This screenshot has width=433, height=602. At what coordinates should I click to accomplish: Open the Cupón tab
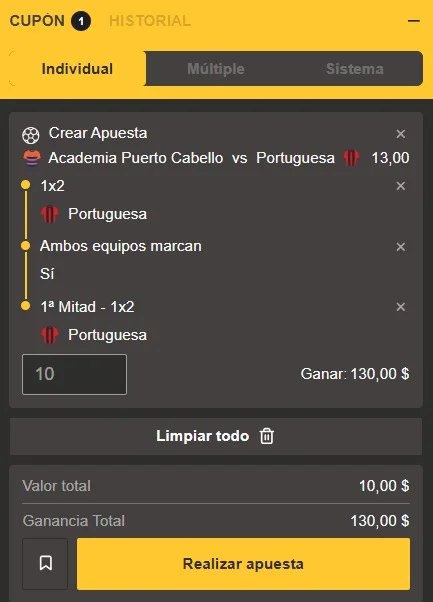(50, 21)
